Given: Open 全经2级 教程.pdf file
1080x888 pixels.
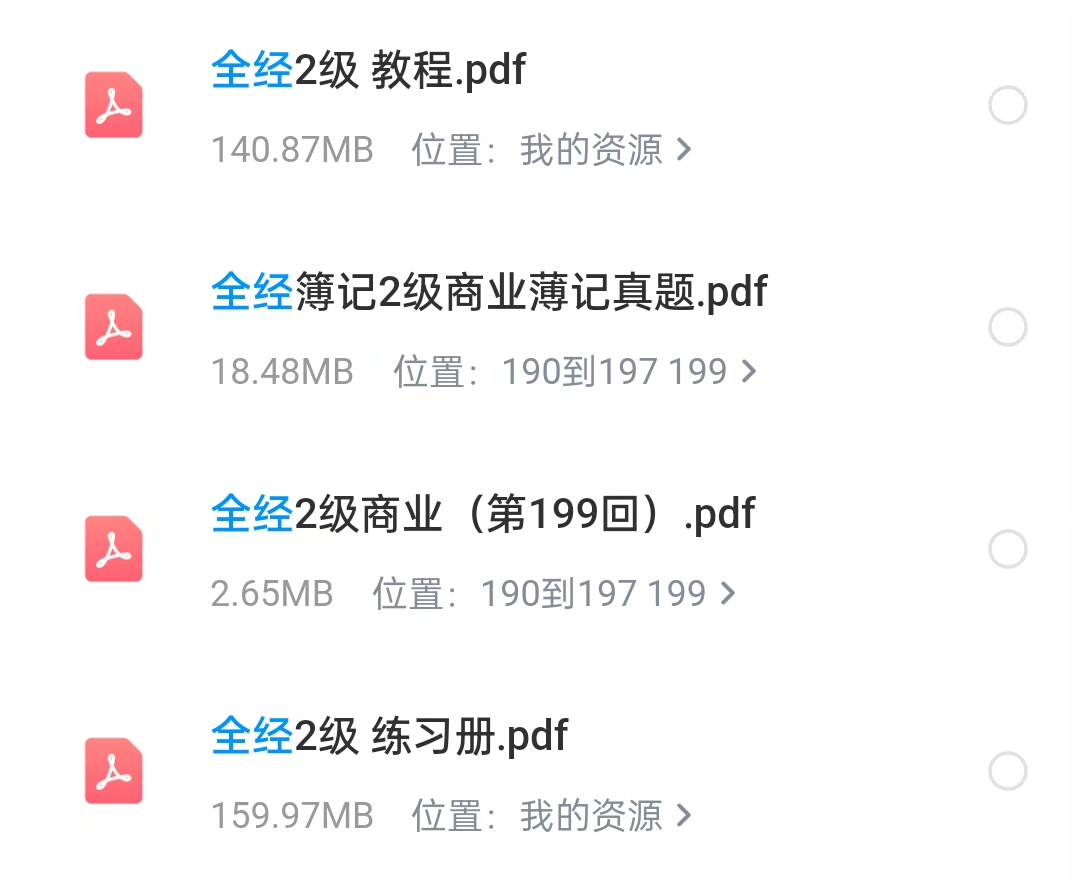Looking at the screenshot, I should (x=368, y=71).
